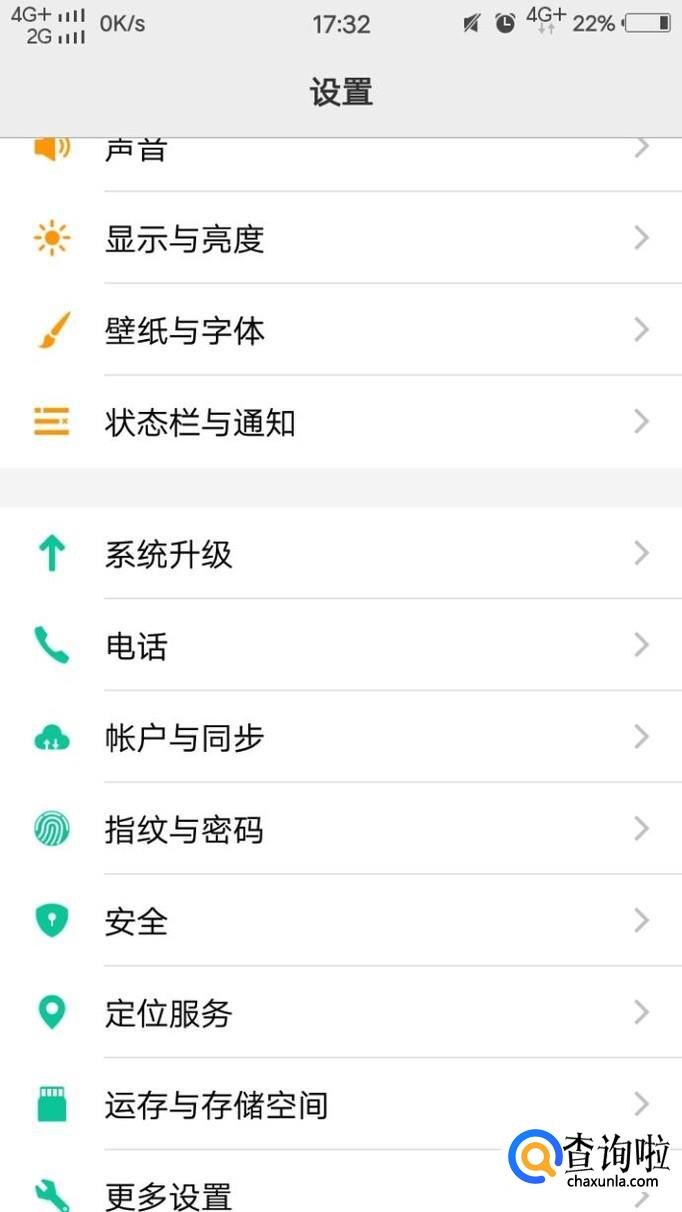
Task: Go to 安全 settings
Action: [137, 922]
